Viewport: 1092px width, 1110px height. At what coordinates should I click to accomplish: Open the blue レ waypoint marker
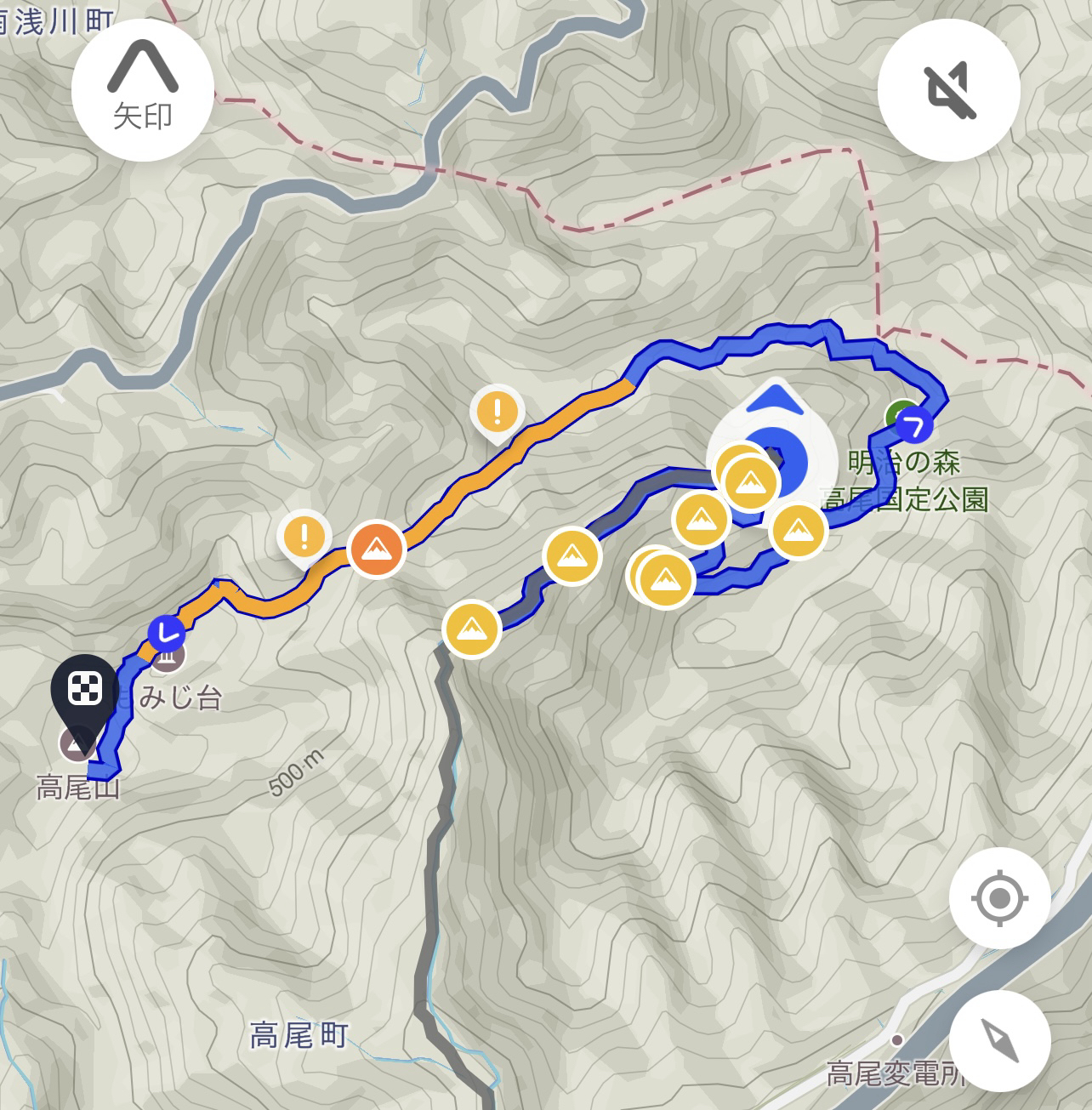167,632
